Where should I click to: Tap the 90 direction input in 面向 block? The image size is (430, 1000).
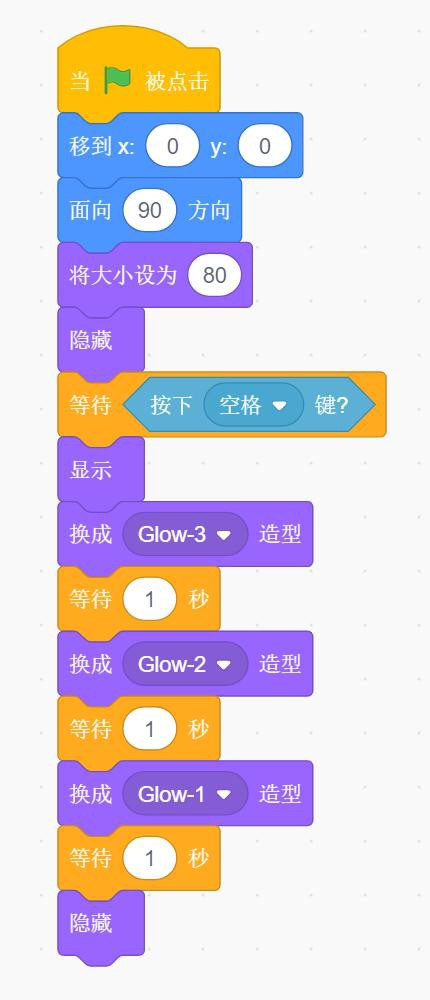pos(149,210)
